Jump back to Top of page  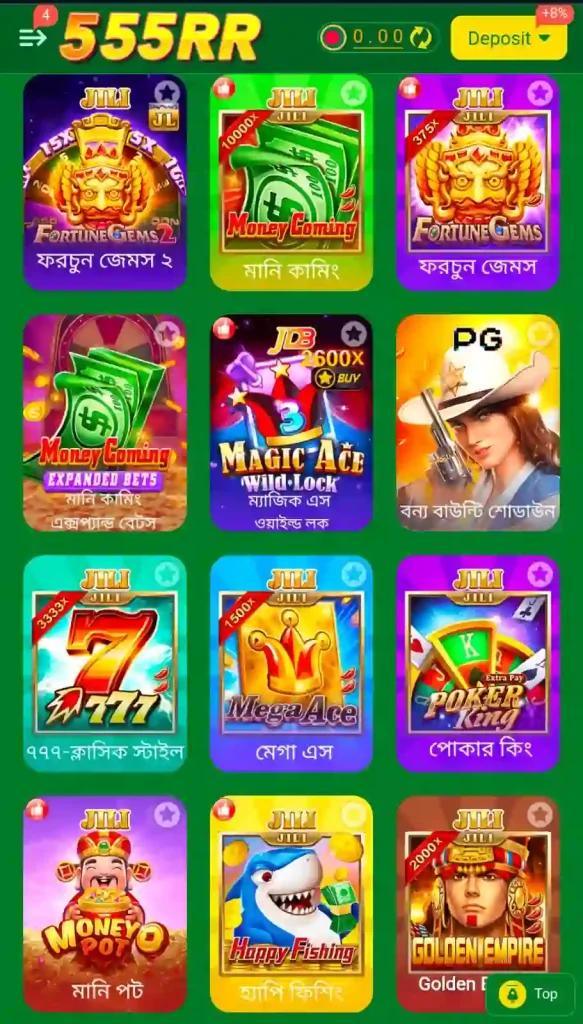[530, 994]
